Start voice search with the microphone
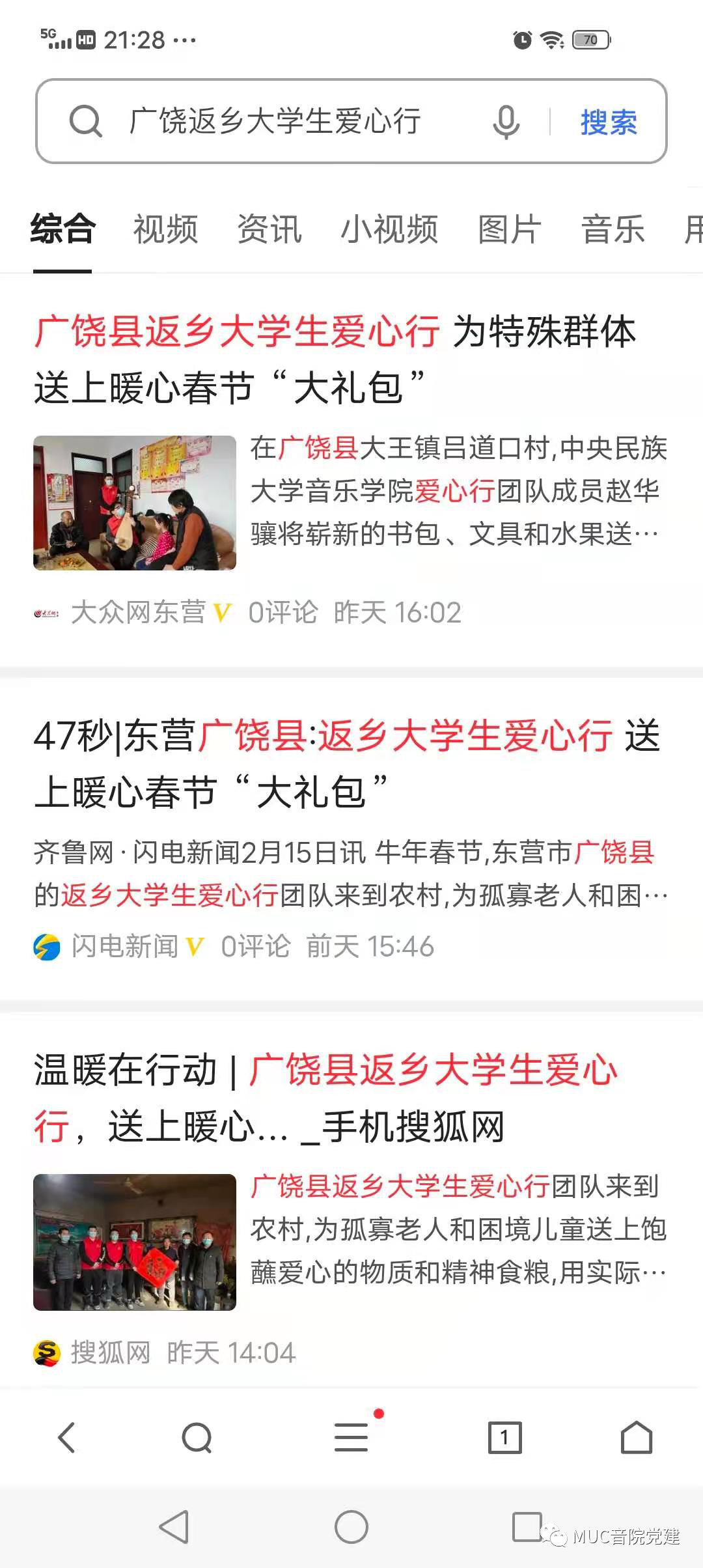703x1568 pixels. coord(506,122)
